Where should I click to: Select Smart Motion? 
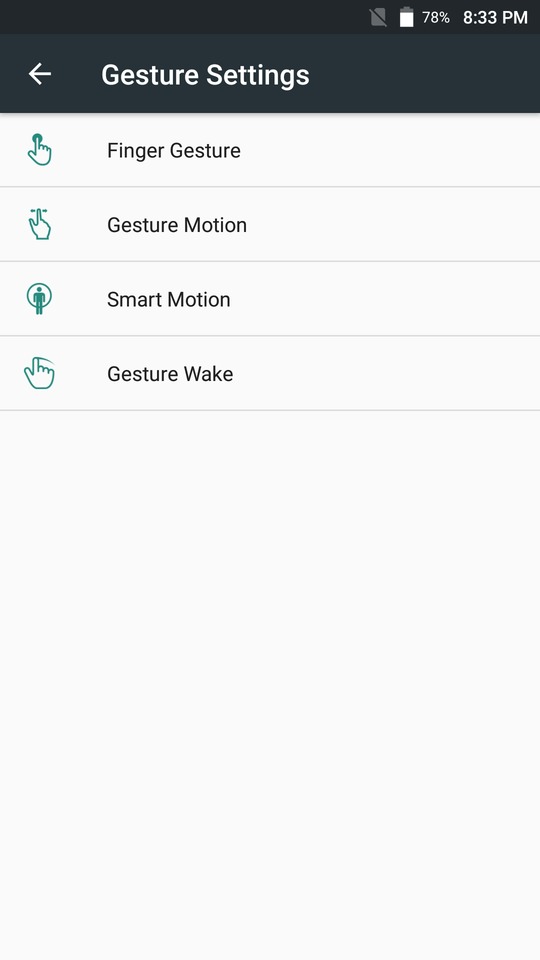pos(270,299)
